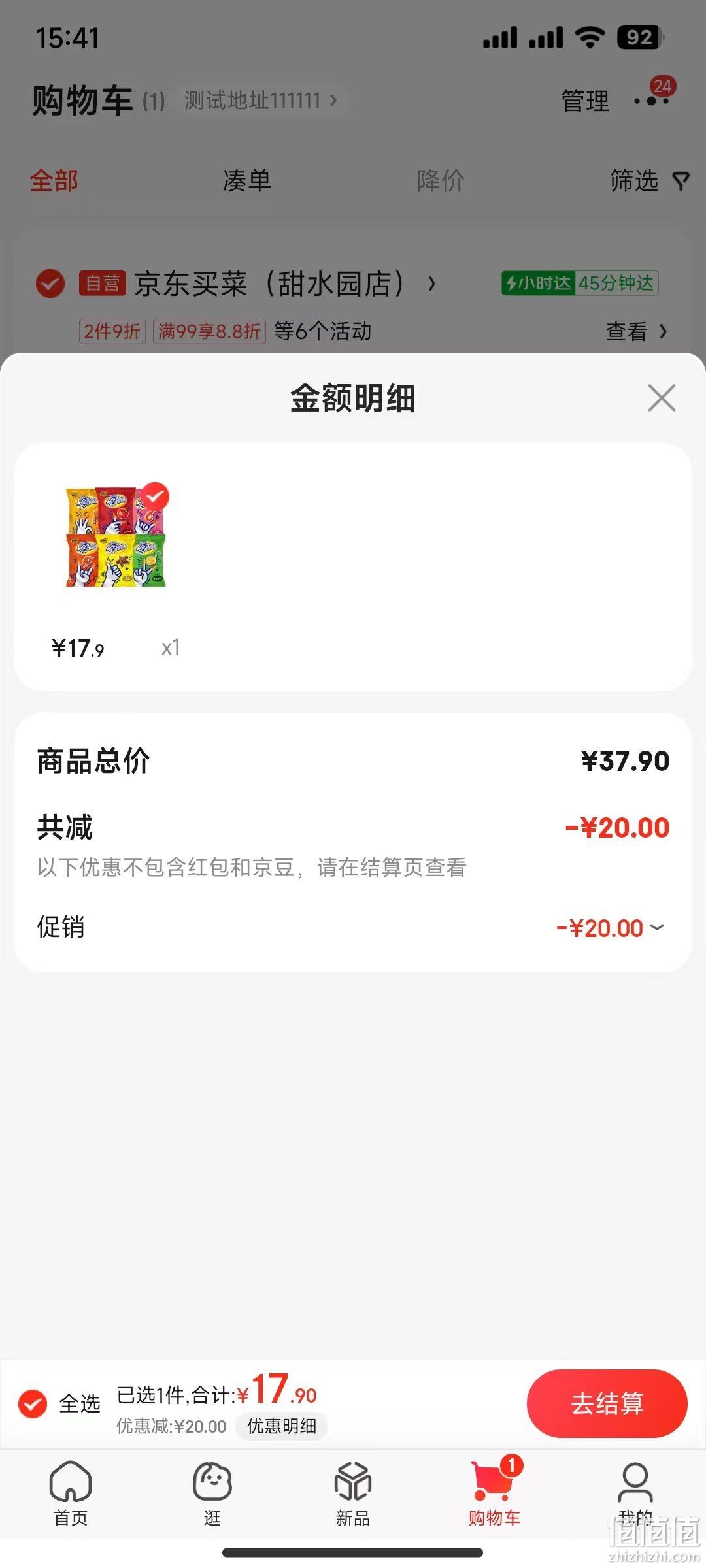Toggle the 全选 checkbox
The height and width of the screenshot is (1568, 706).
point(33,1403)
